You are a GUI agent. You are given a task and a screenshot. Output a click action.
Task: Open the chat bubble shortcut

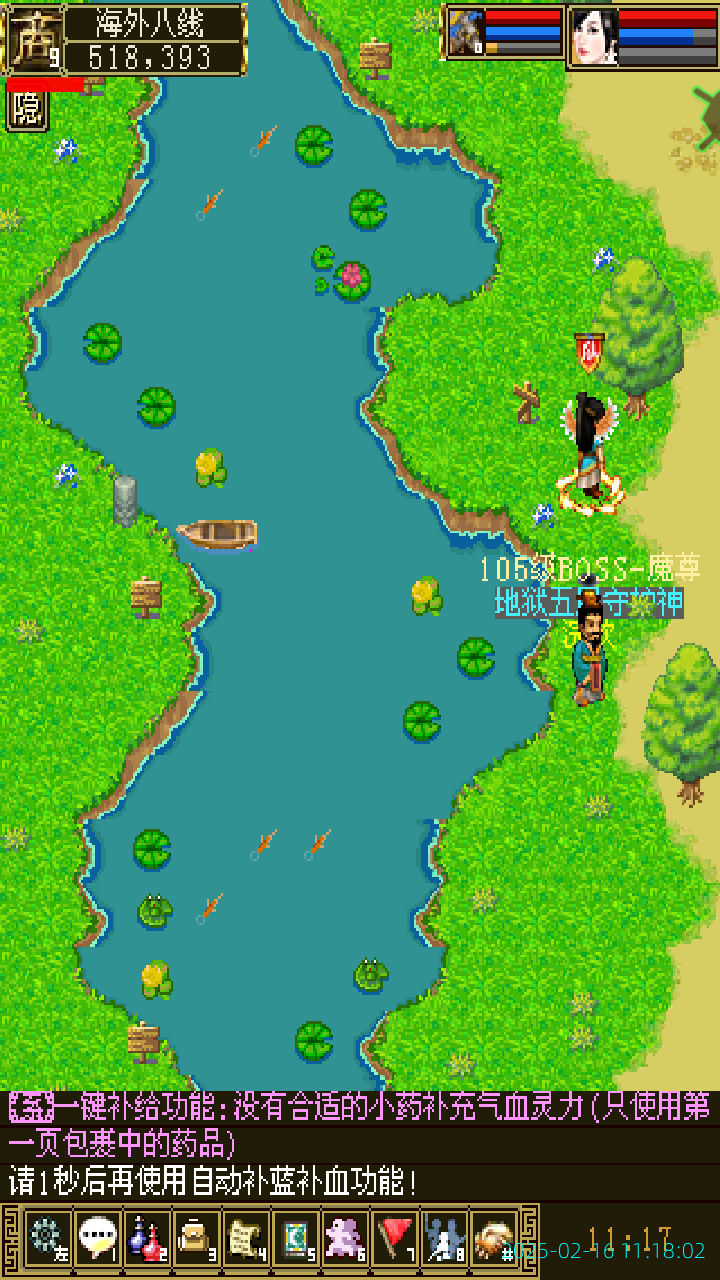pos(96,1238)
